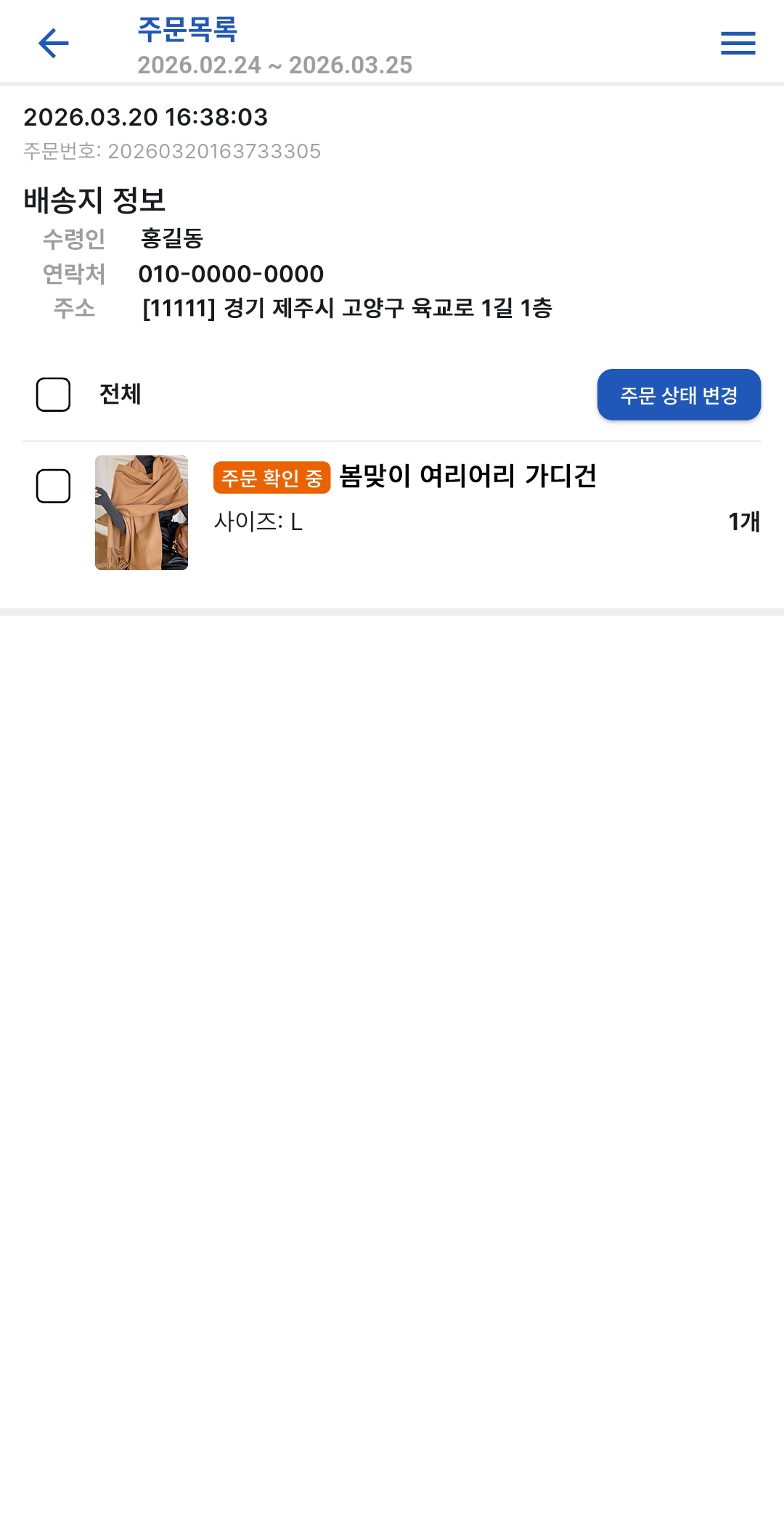Screen dimensions: 784x1536
Task: Check the 전체 select-all checkbox
Action: pyautogui.click(x=54, y=394)
